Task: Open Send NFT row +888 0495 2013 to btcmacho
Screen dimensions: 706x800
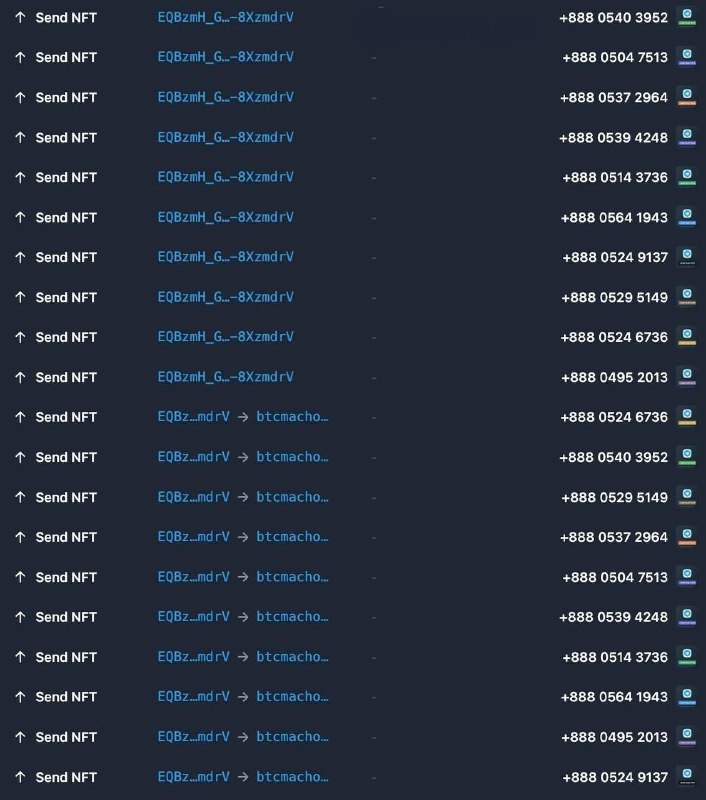Action: 353,737
